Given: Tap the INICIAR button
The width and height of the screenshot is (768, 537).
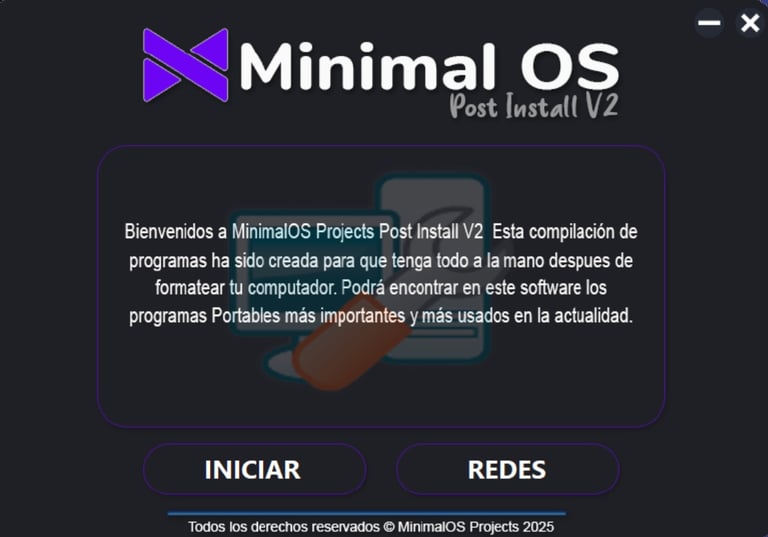Looking at the screenshot, I should (254, 469).
